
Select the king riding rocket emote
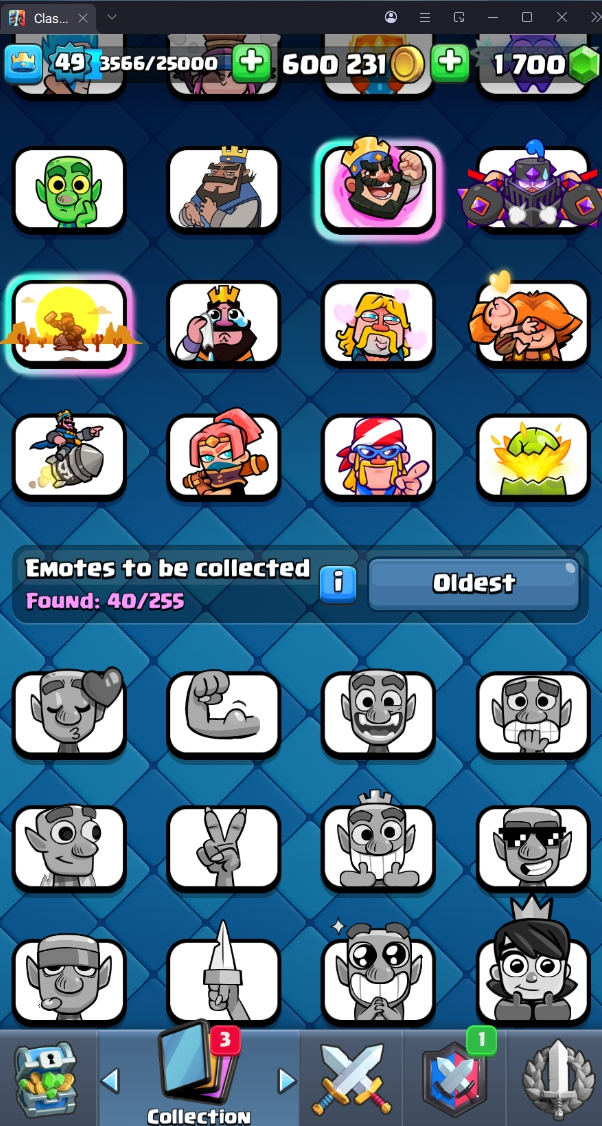point(69,457)
